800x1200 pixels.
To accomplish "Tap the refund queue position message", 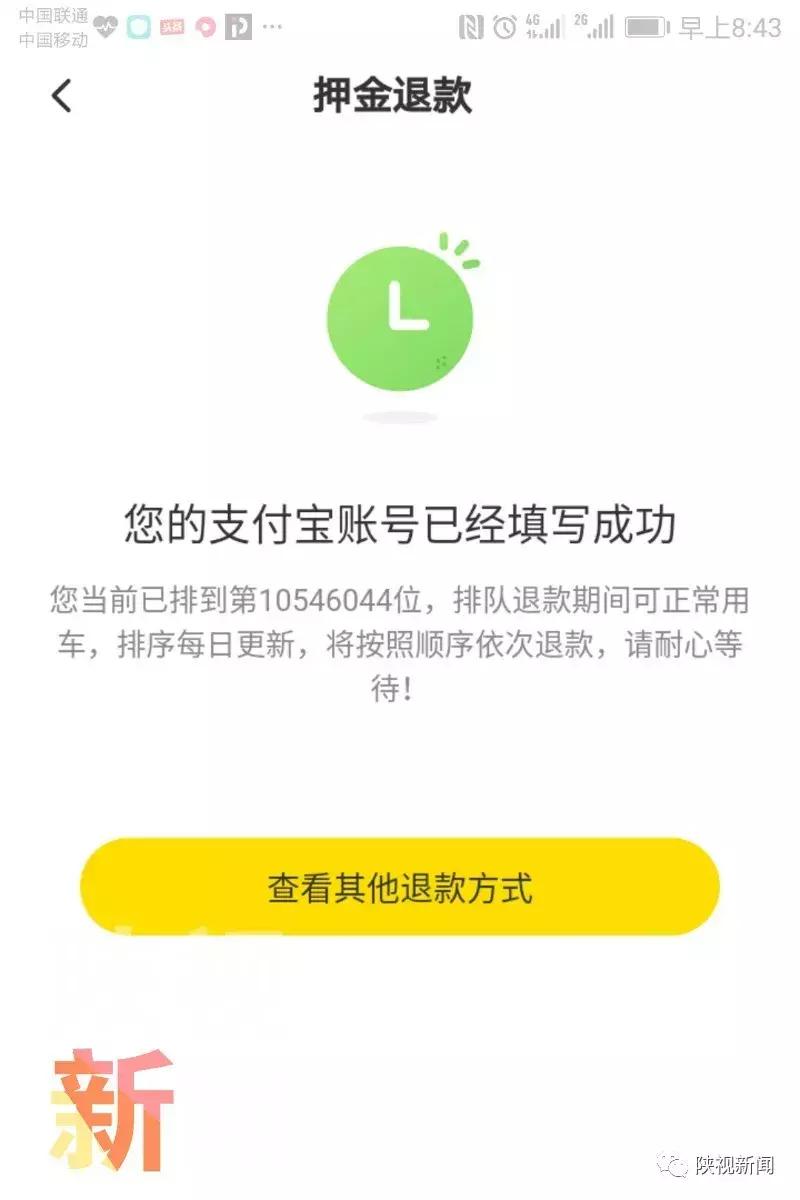I will [399, 635].
